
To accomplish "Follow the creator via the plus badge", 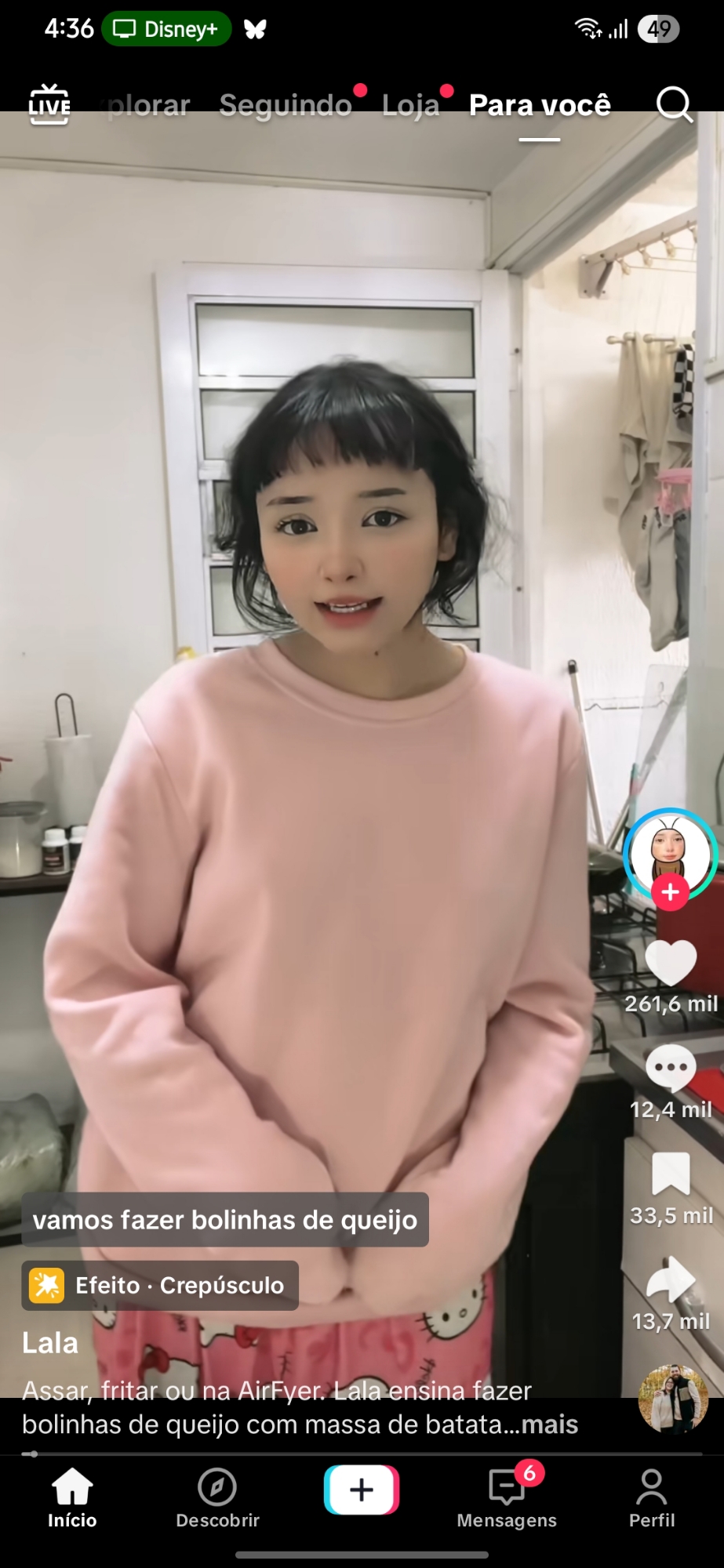I will (670, 892).
